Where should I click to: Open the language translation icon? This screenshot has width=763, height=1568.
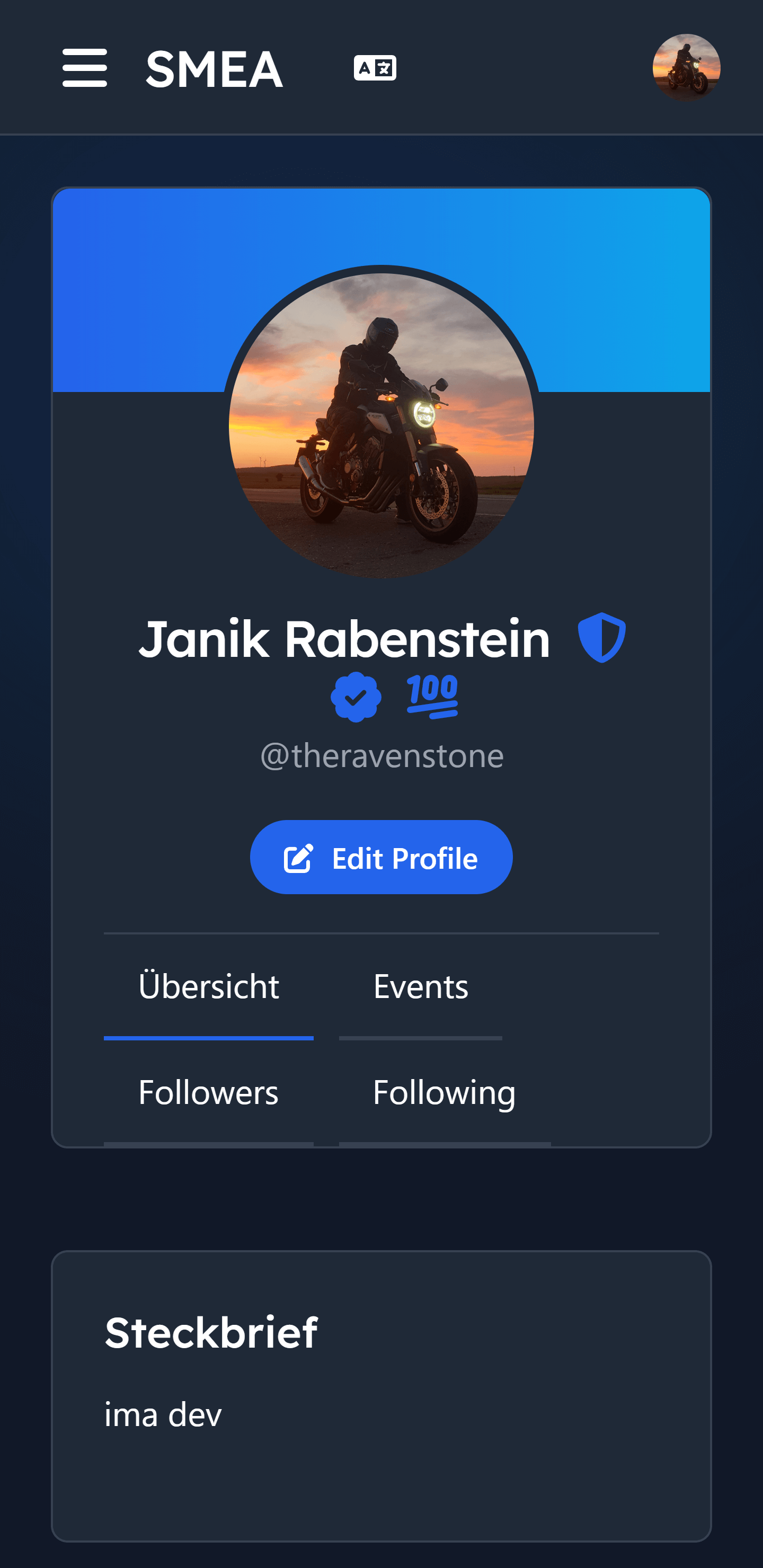tap(375, 68)
